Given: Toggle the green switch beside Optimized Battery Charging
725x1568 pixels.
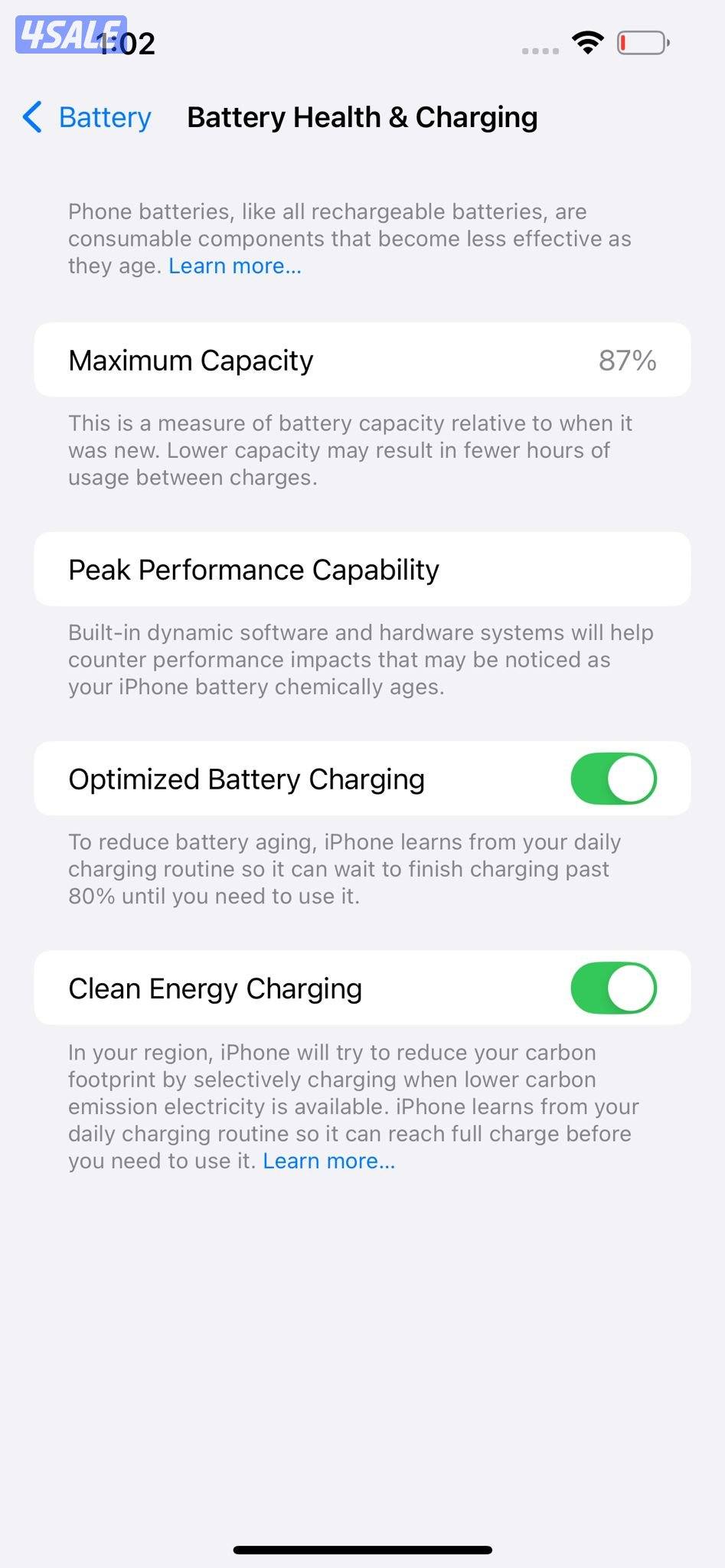Looking at the screenshot, I should click(613, 778).
